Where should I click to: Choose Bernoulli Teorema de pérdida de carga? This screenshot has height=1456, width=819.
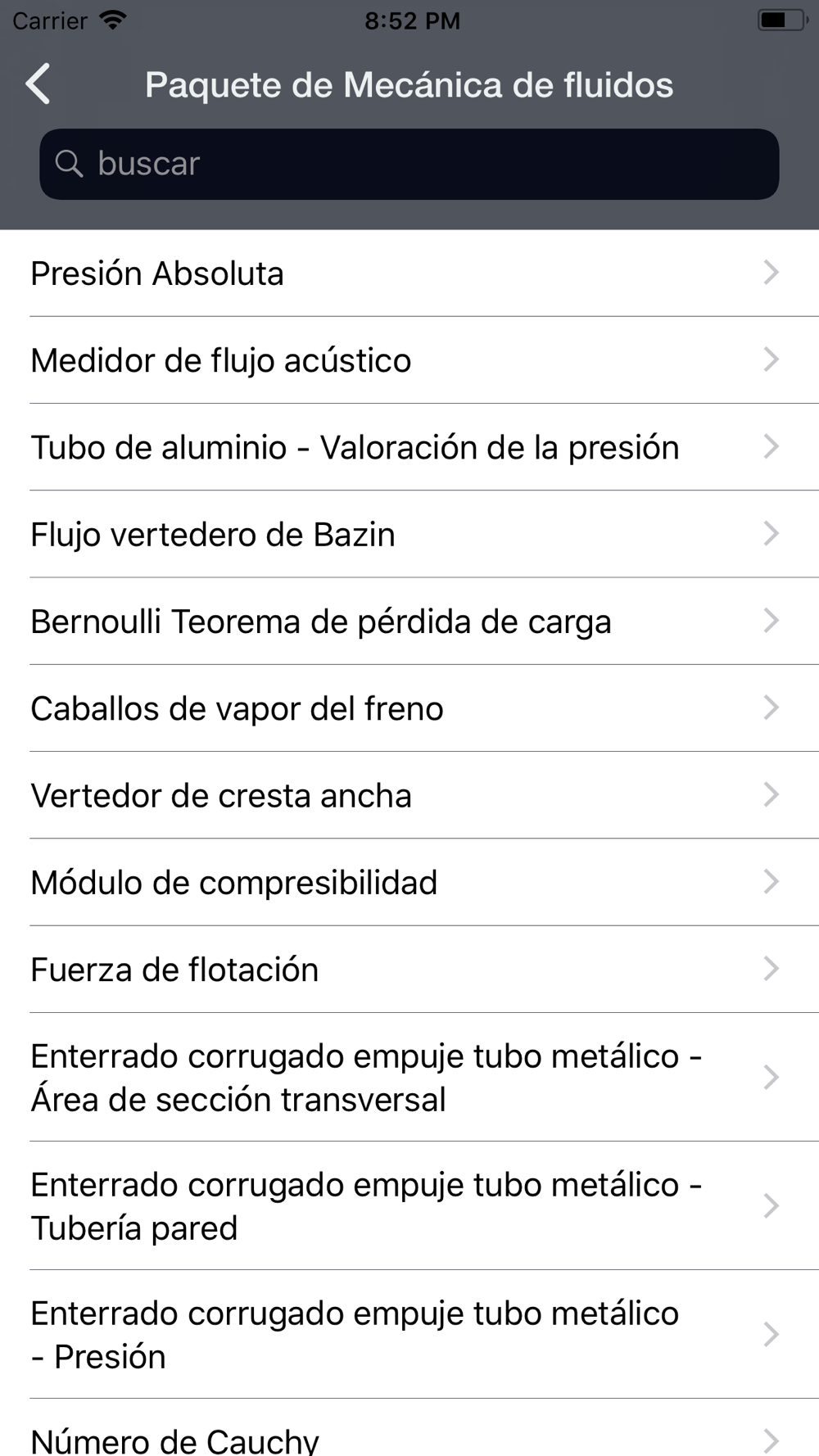tap(409, 621)
